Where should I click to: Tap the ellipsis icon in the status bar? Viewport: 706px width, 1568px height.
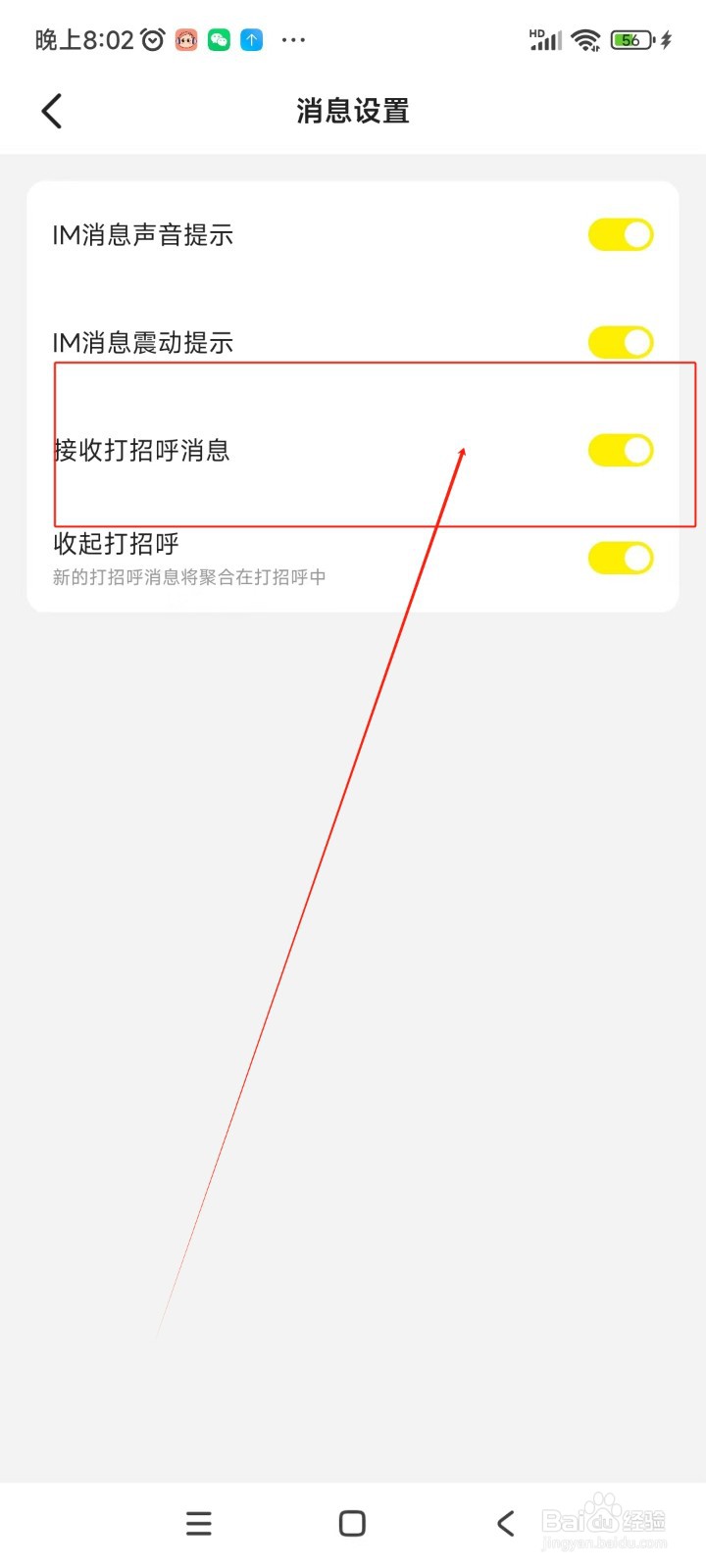click(293, 39)
